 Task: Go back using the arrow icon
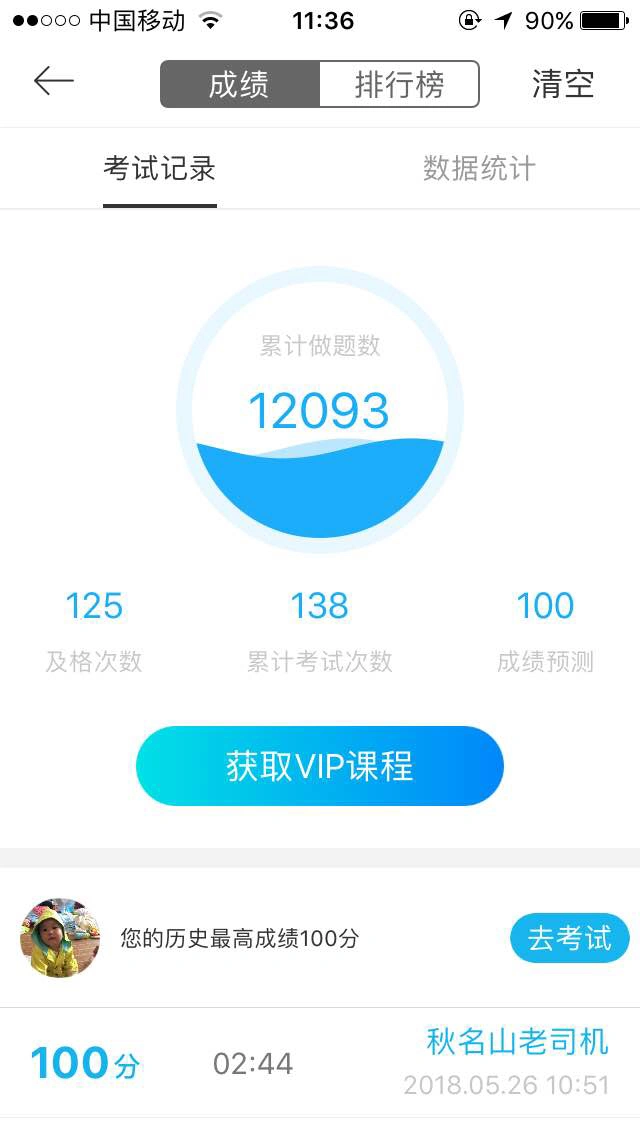[53, 82]
